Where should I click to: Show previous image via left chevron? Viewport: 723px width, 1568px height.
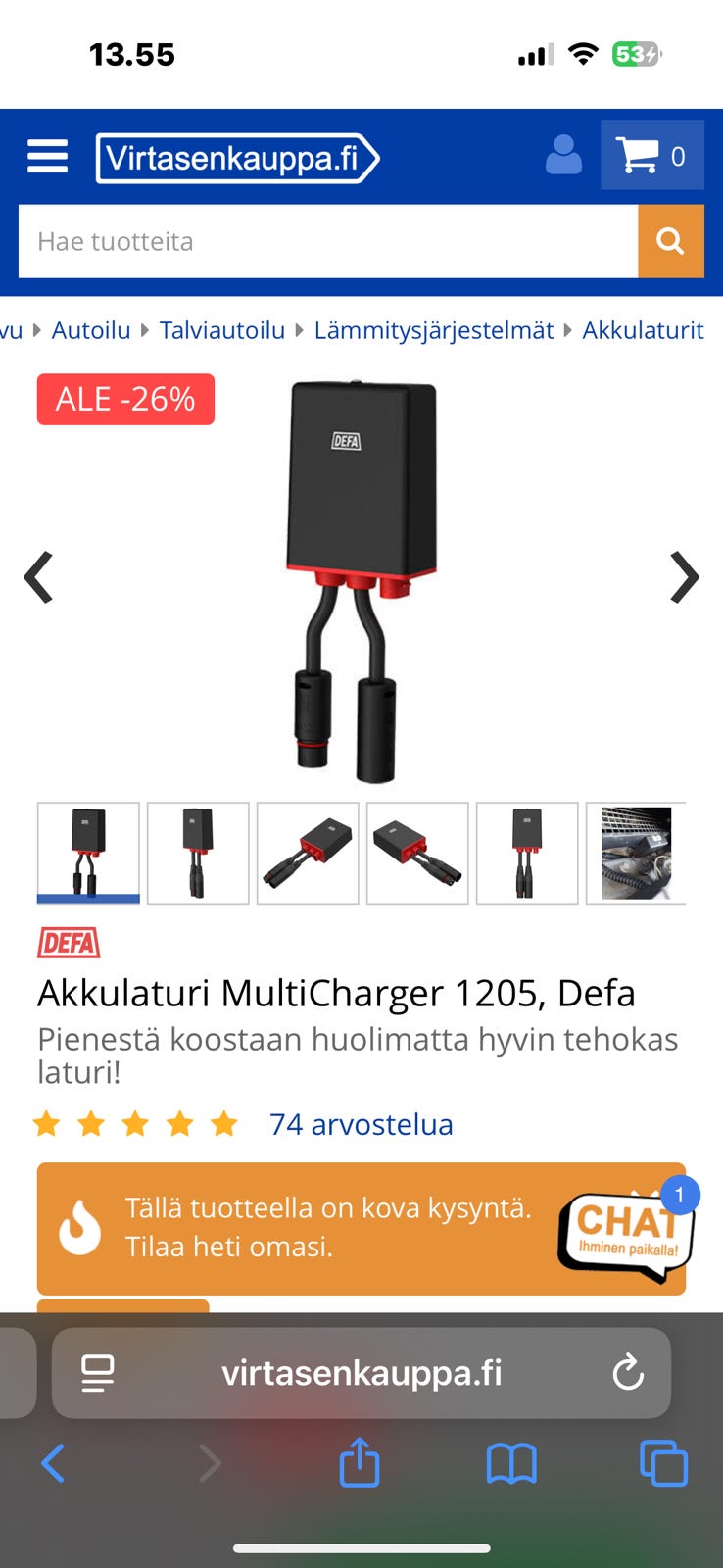click(39, 577)
